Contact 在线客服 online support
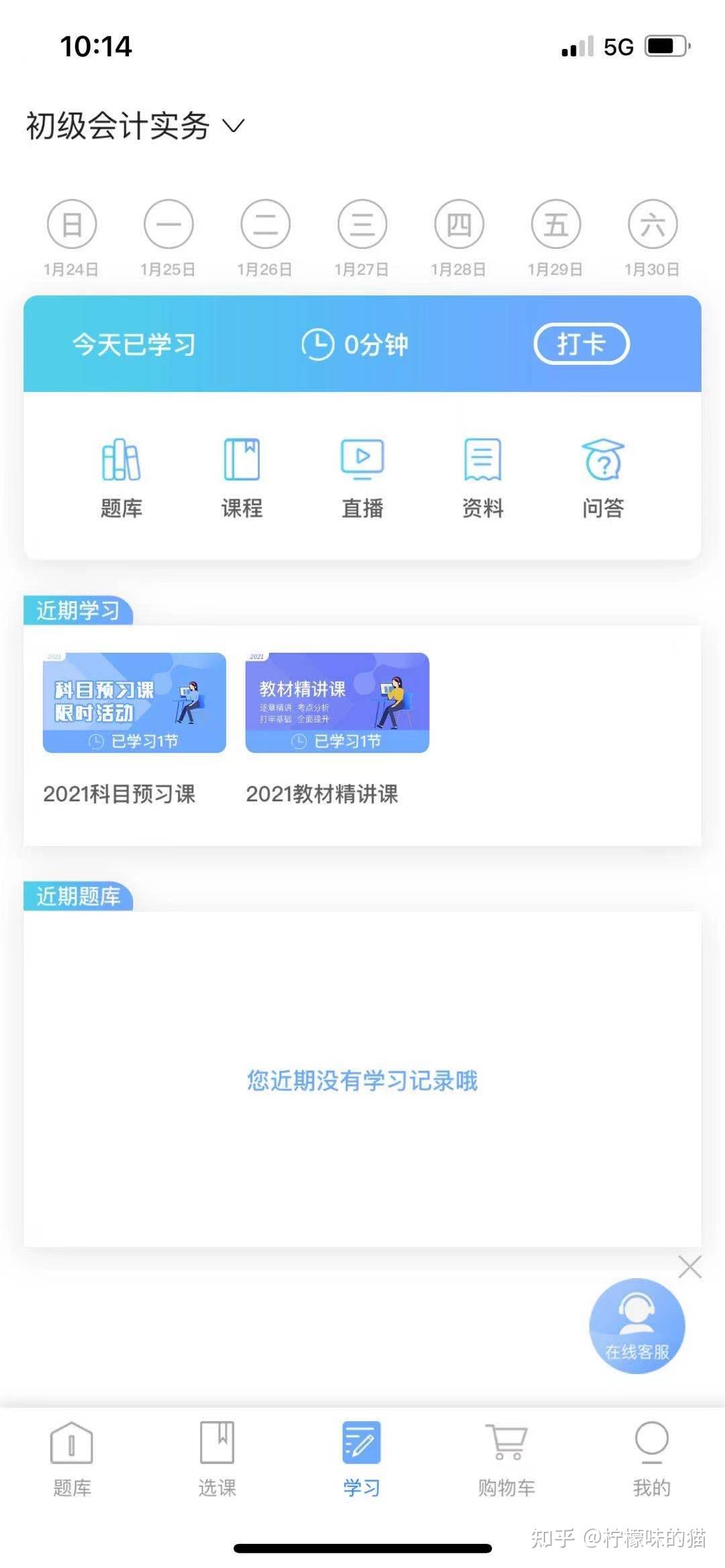 pyautogui.click(x=636, y=1326)
